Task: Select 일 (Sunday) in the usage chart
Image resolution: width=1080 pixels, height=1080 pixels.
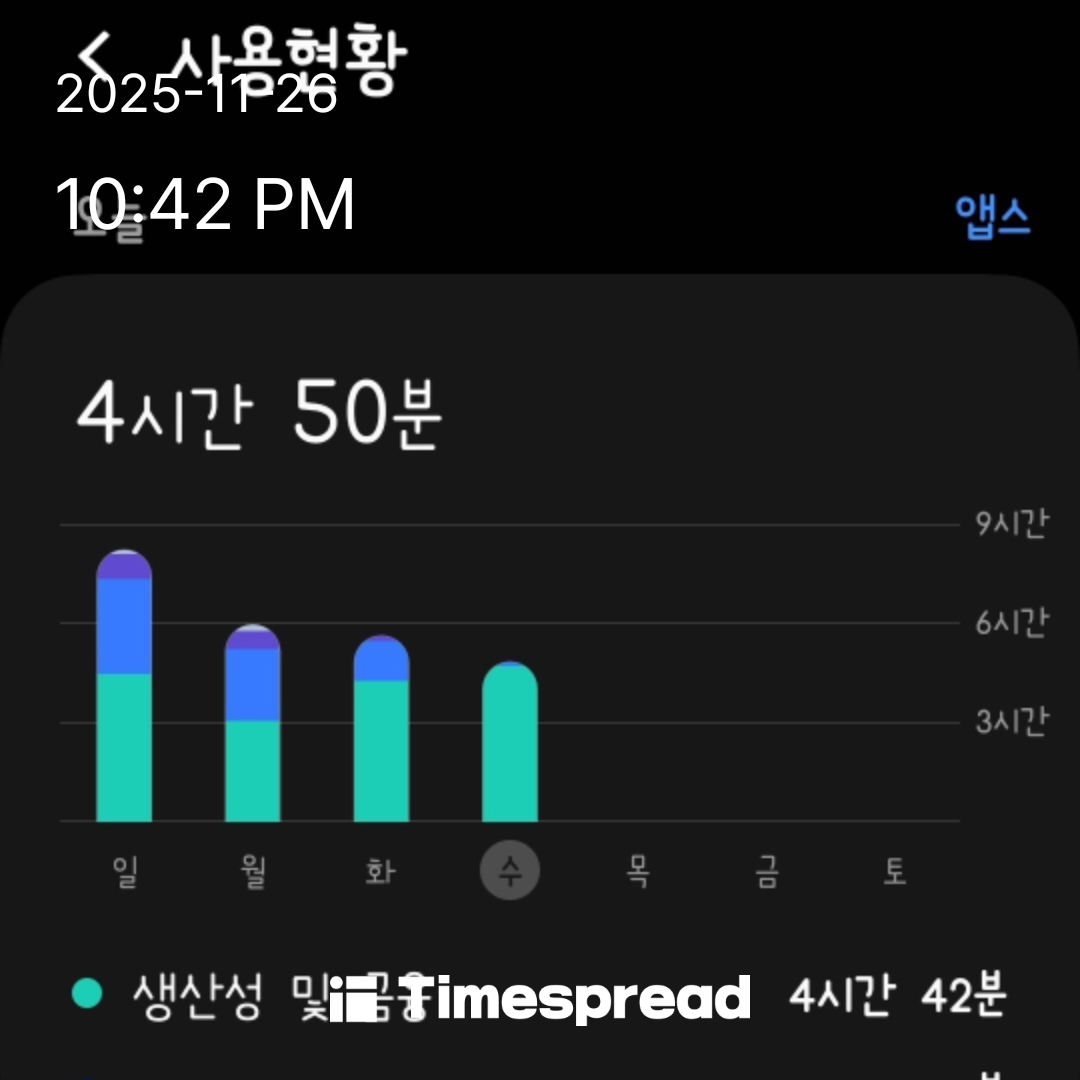Action: [124, 871]
